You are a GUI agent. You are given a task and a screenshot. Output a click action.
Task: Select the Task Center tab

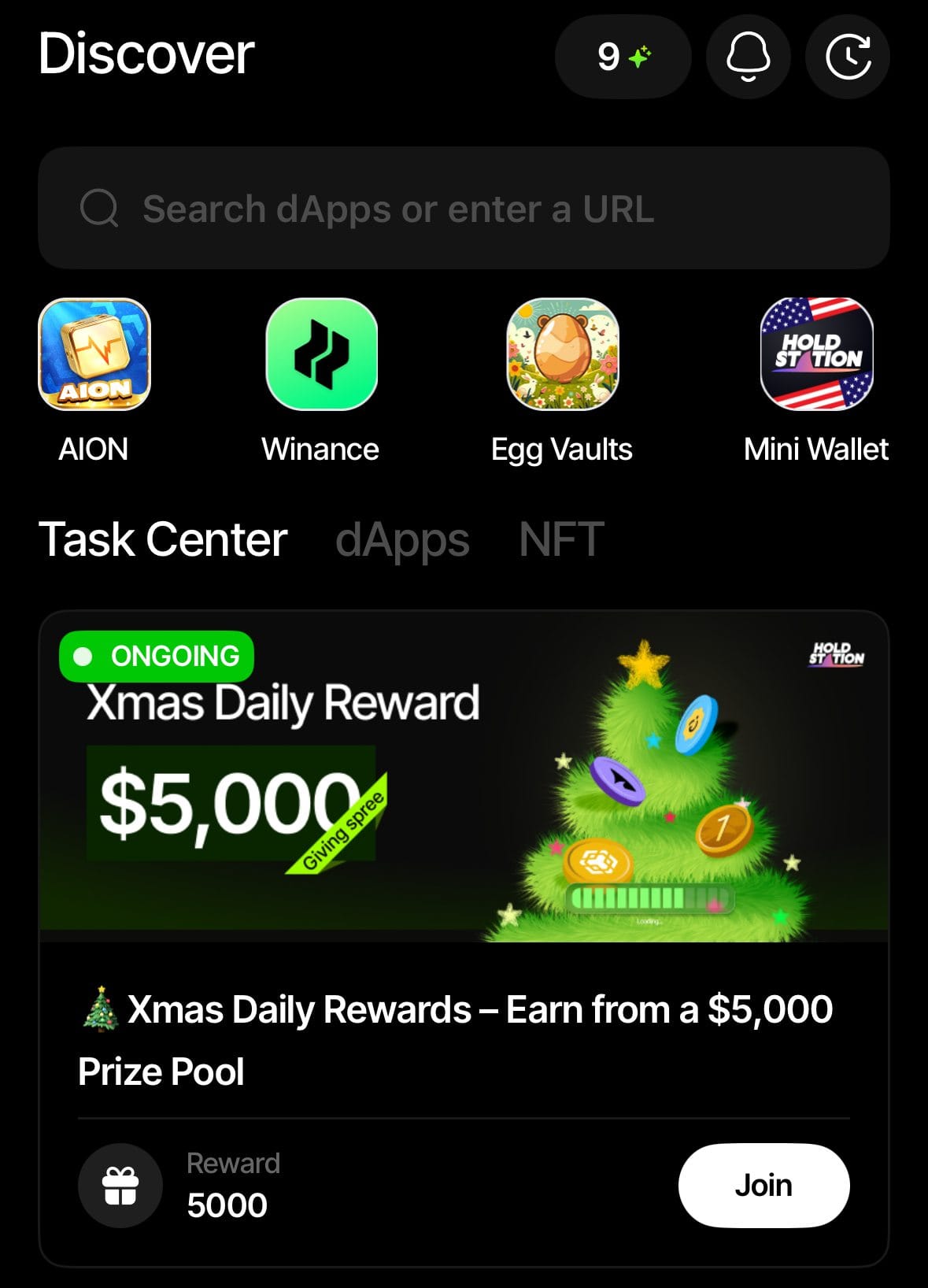tap(163, 540)
